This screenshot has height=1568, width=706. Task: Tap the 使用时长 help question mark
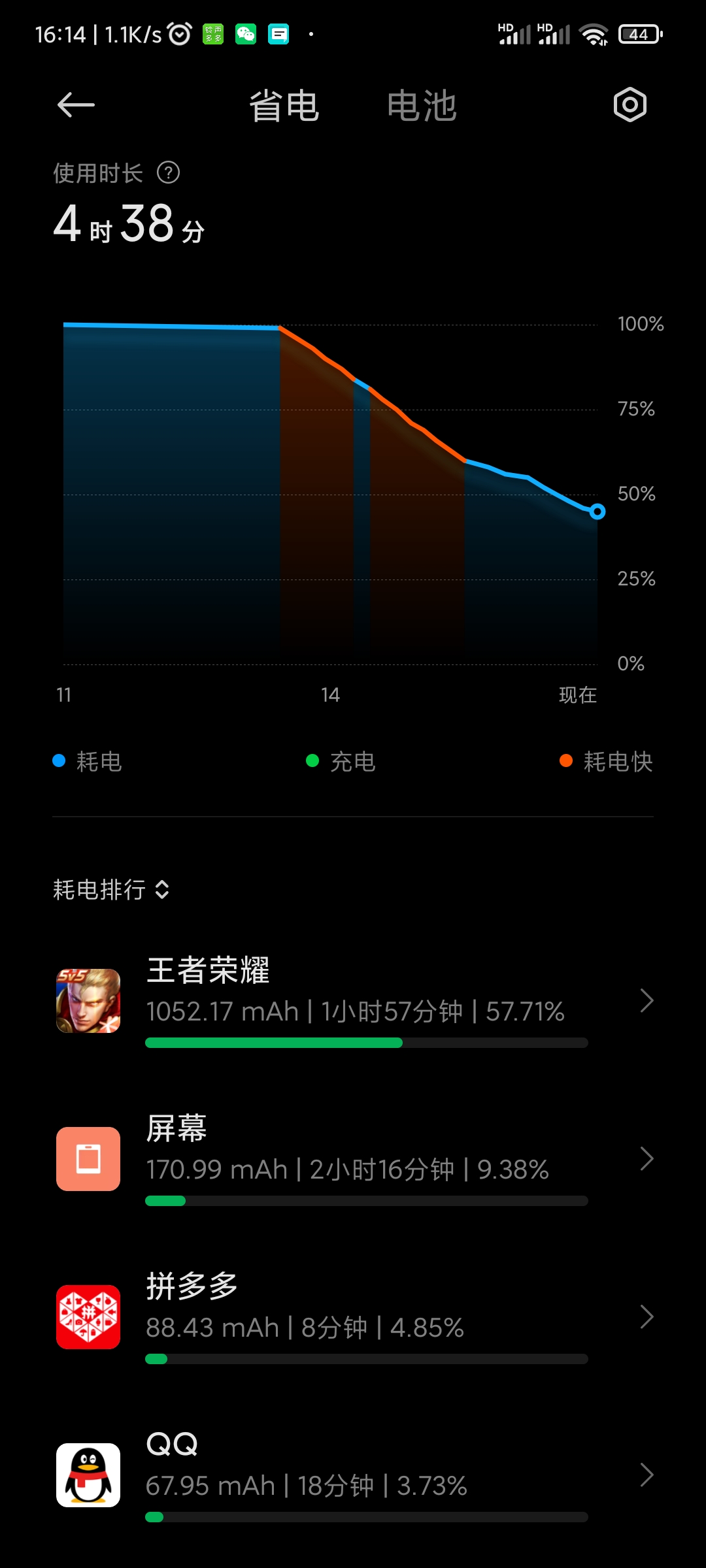pyautogui.click(x=169, y=173)
